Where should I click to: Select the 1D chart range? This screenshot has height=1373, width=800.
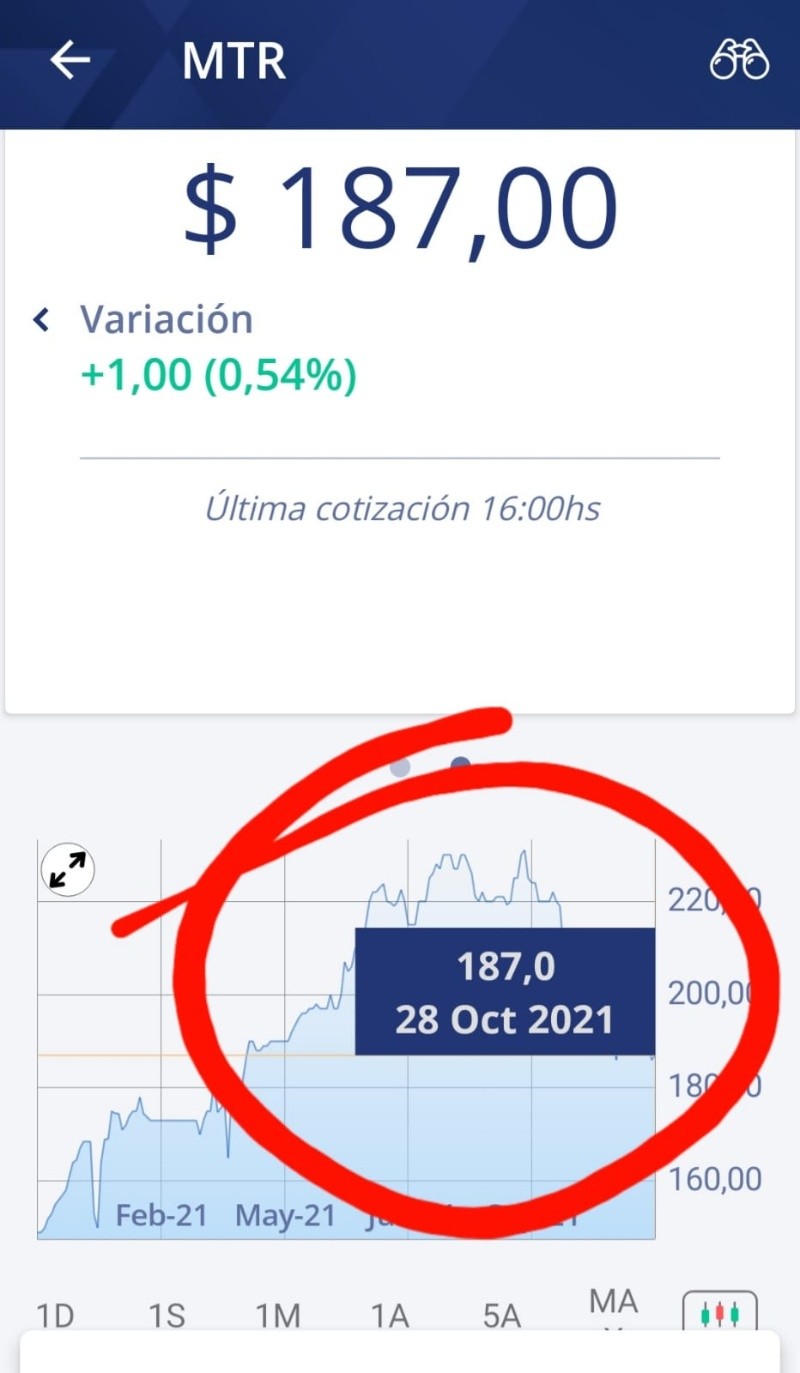(x=55, y=1316)
